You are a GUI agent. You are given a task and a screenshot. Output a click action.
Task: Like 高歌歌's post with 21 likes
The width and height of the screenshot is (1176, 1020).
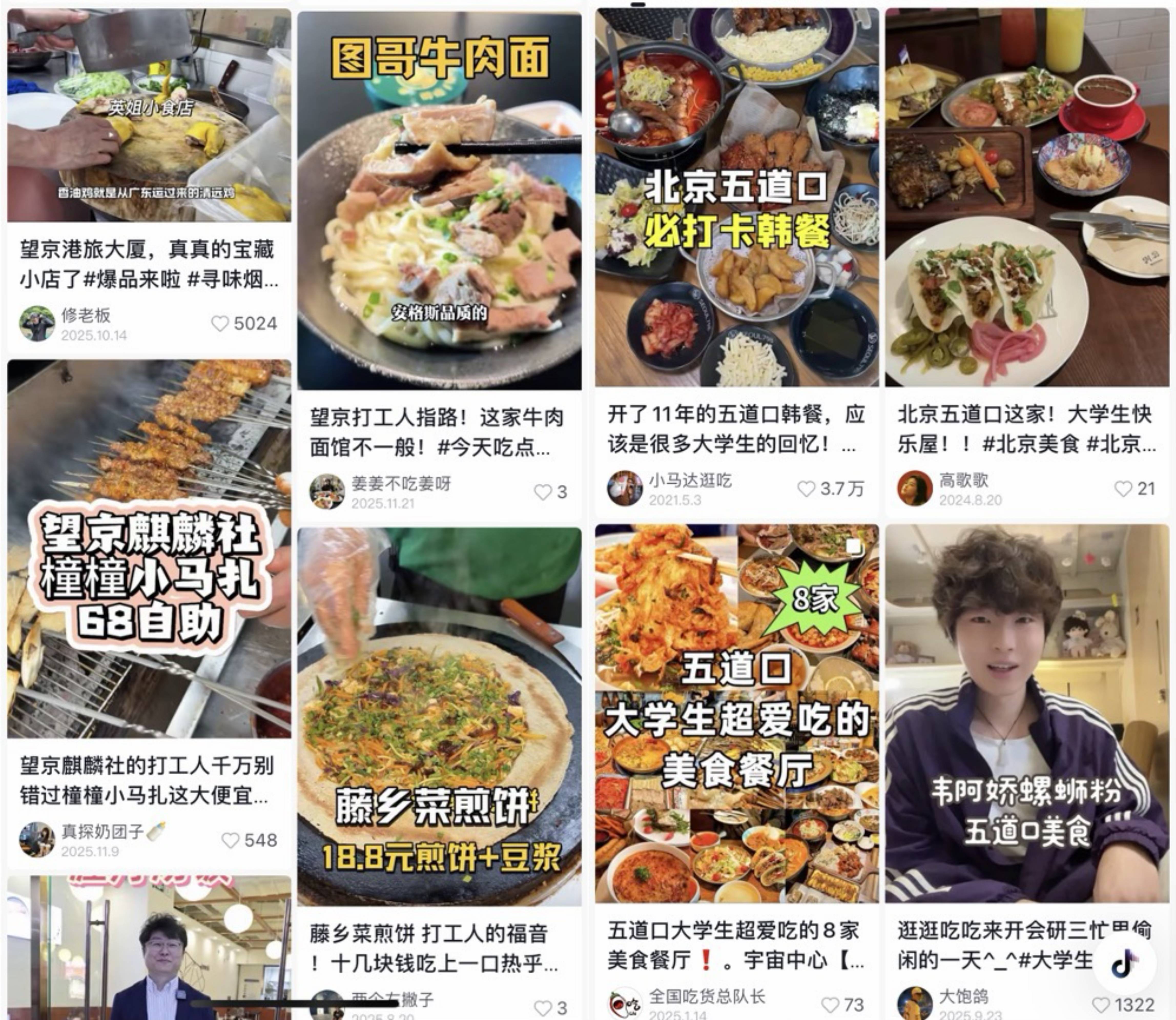point(1123,488)
